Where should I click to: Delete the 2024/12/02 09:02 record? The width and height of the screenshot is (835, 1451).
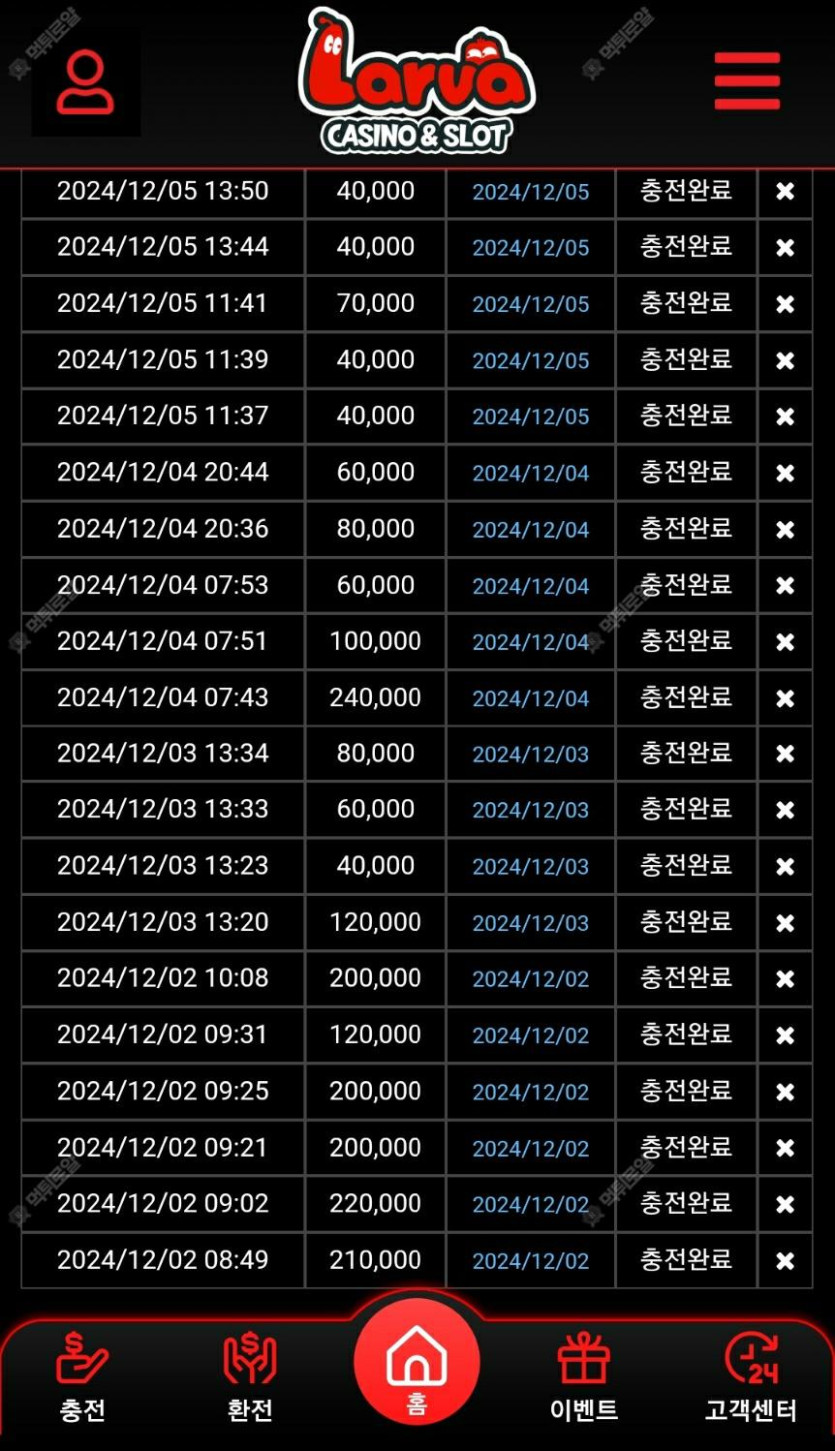click(x=785, y=1204)
